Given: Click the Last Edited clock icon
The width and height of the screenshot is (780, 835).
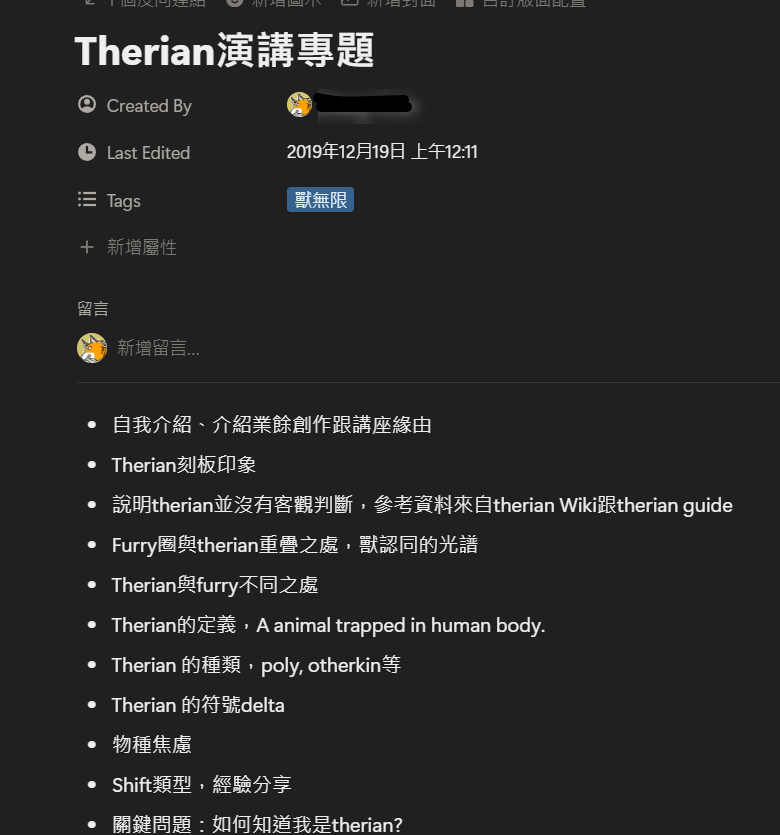Looking at the screenshot, I should [x=88, y=153].
